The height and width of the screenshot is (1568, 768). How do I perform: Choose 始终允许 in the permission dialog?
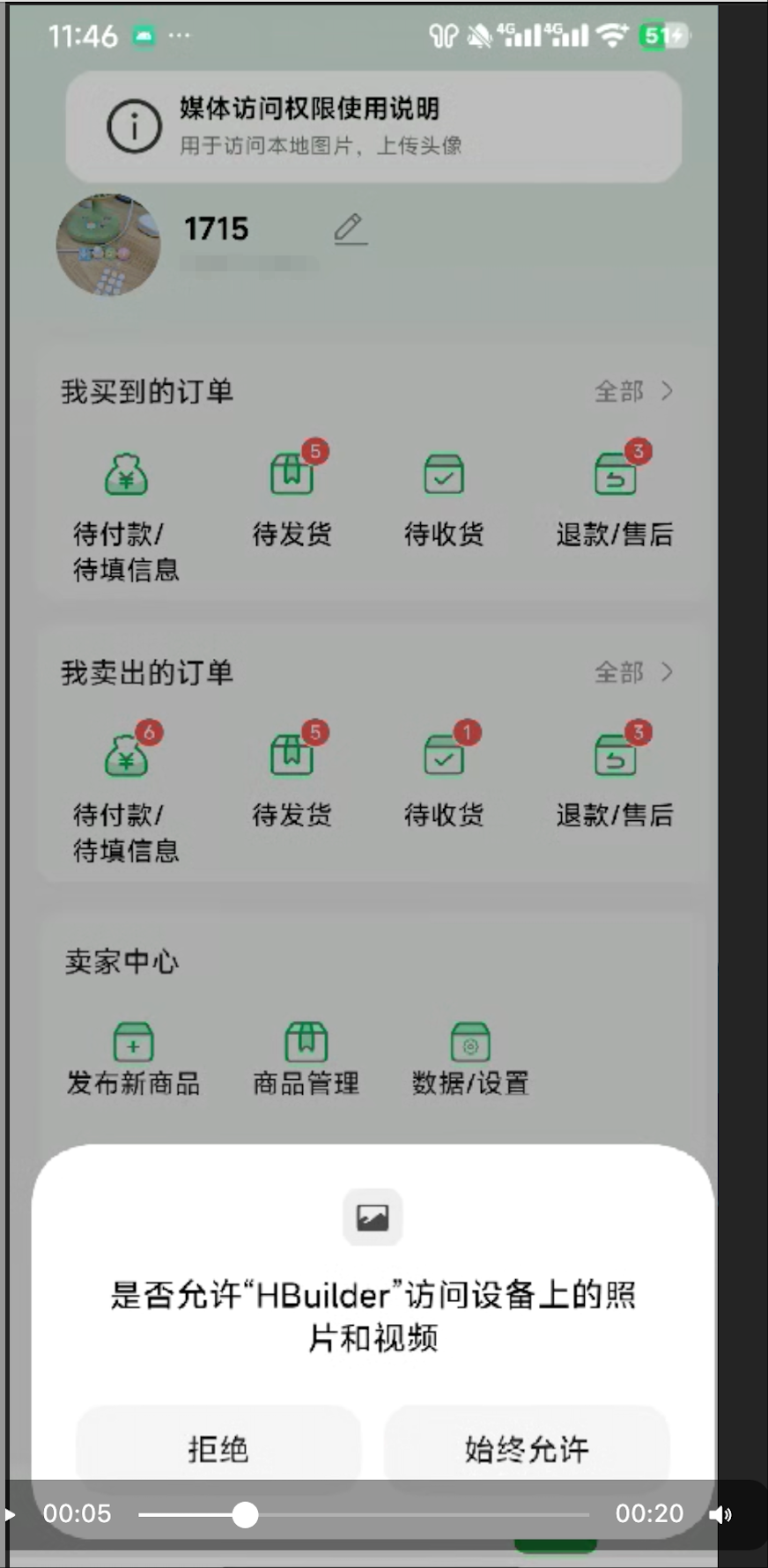(527, 1448)
